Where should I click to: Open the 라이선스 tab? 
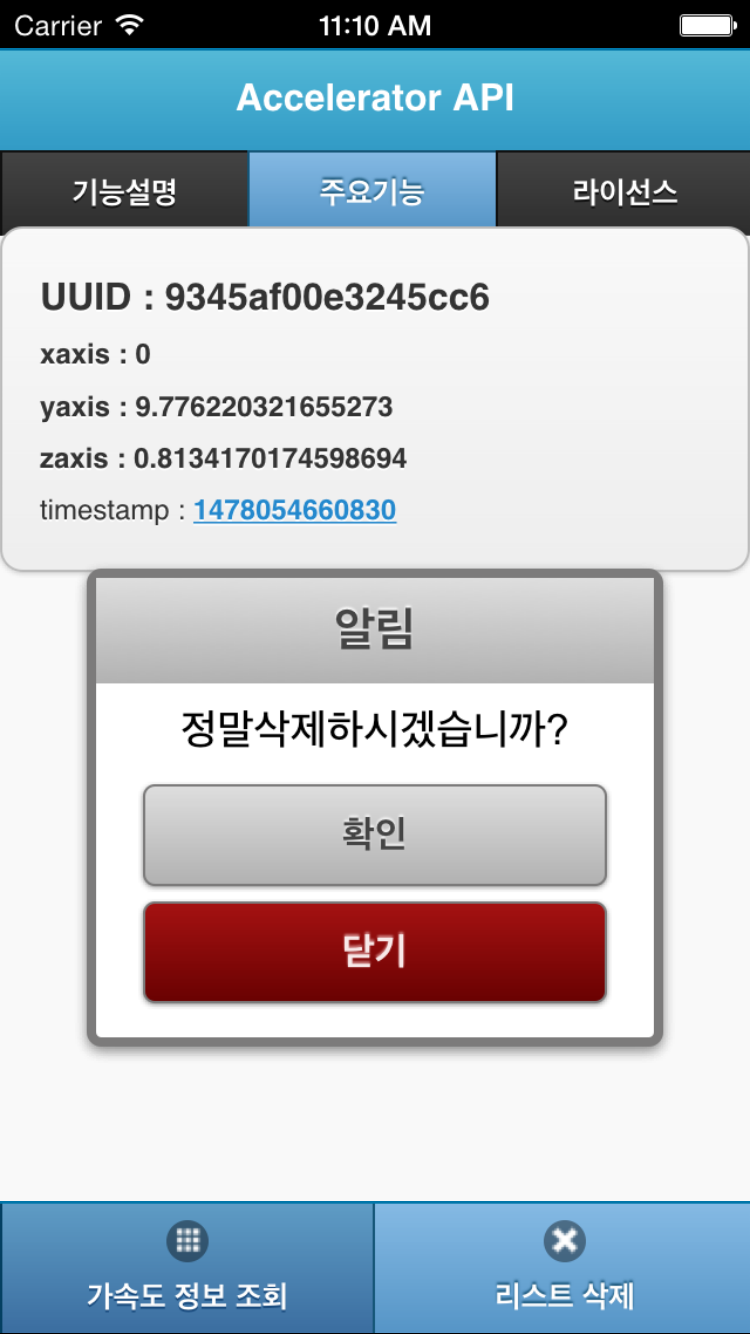[624, 190]
